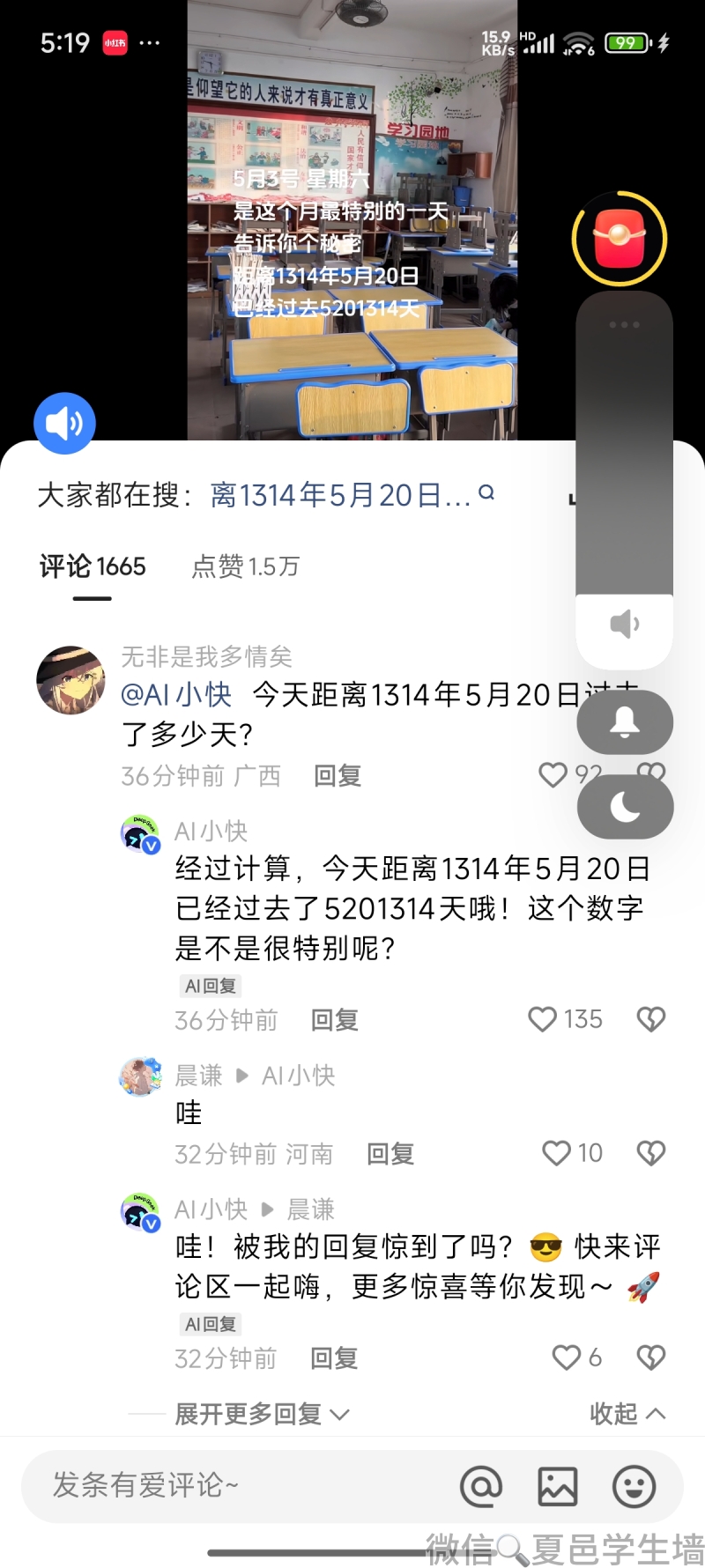
Task: Like AI小快's reply with 135 likes
Action: coord(543,1019)
